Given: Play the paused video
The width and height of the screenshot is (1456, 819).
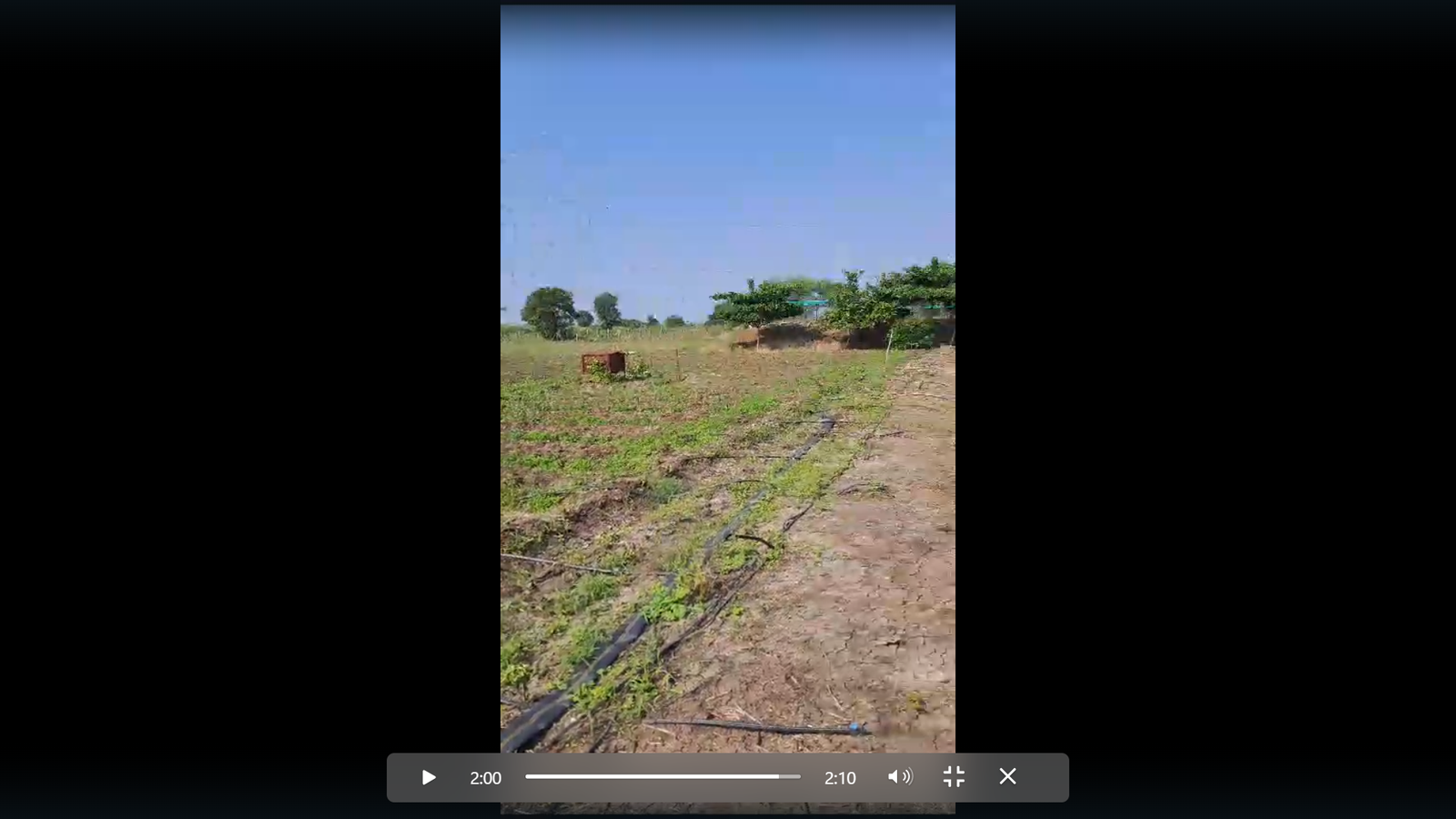Looking at the screenshot, I should (x=428, y=777).
